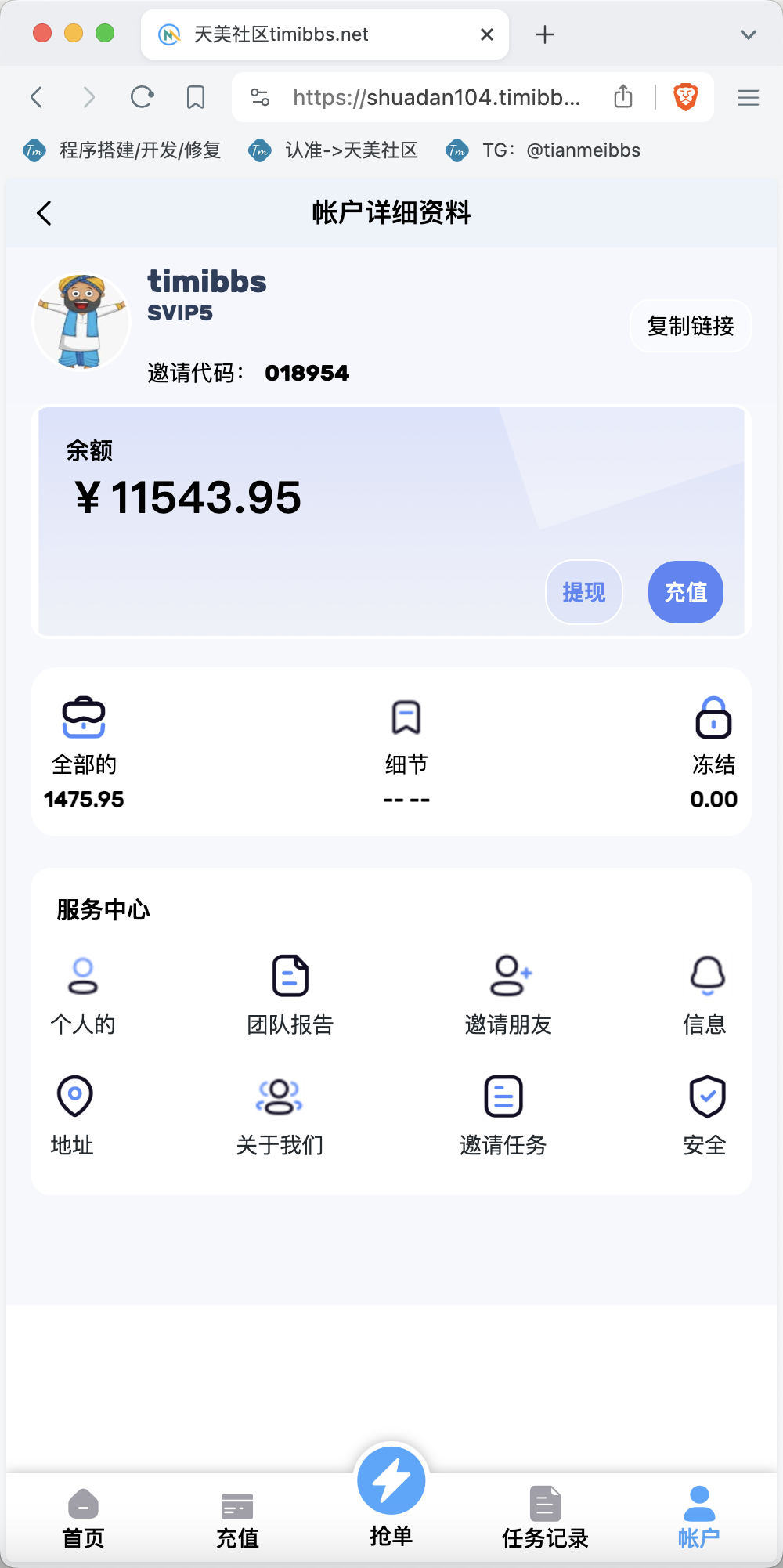
Task: Select the 首页 home icon
Action: [x=83, y=1505]
